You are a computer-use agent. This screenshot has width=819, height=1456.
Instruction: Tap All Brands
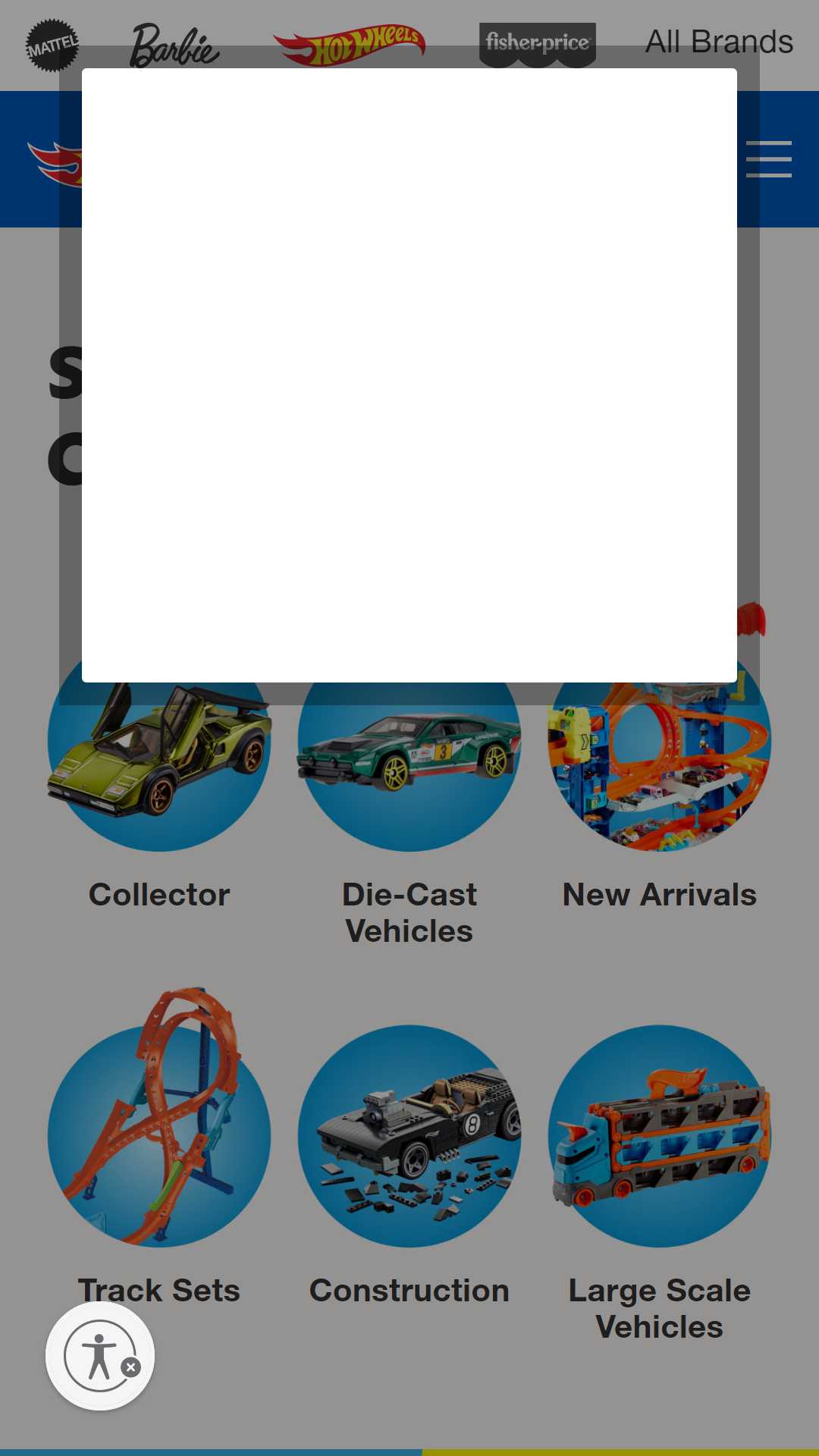[x=719, y=42]
